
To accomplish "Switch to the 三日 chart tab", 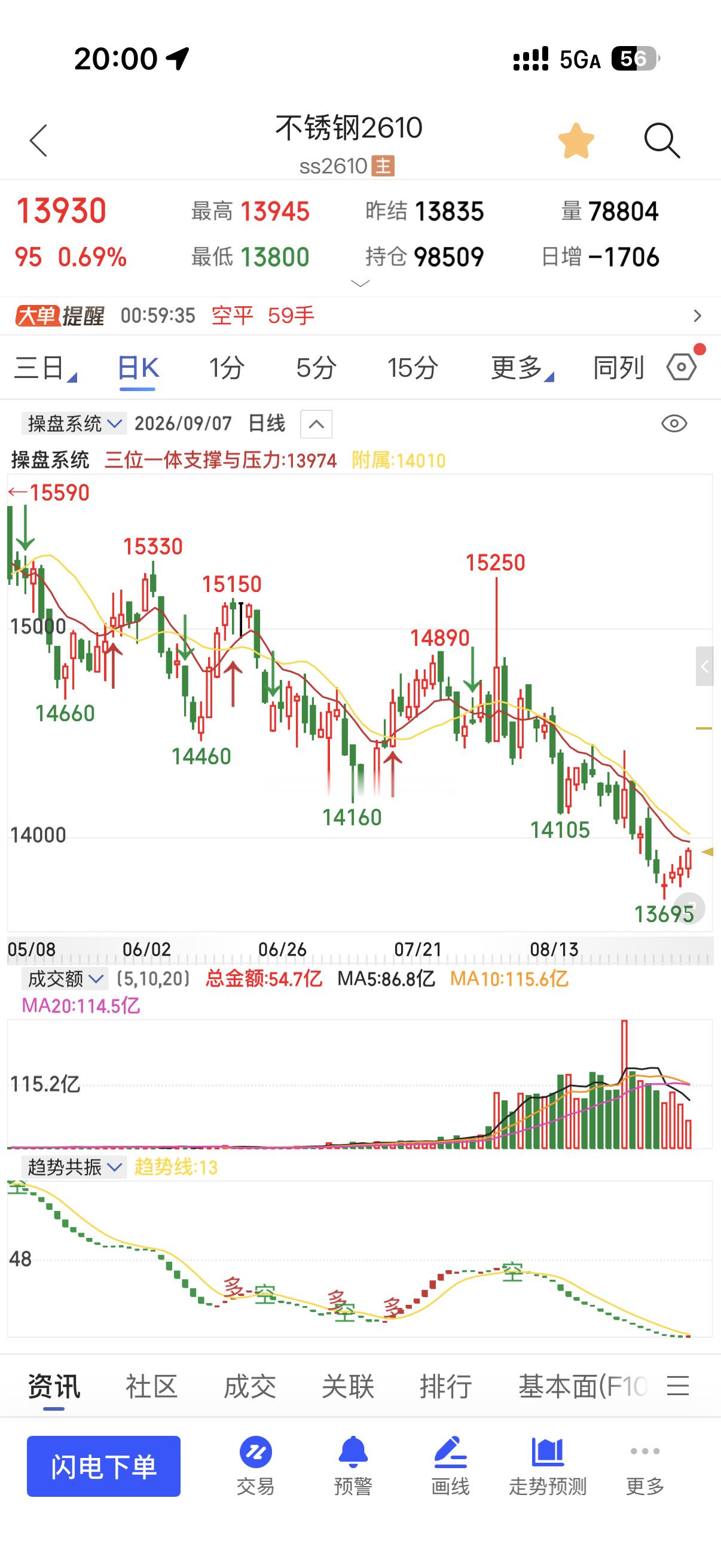I will pyautogui.click(x=44, y=368).
